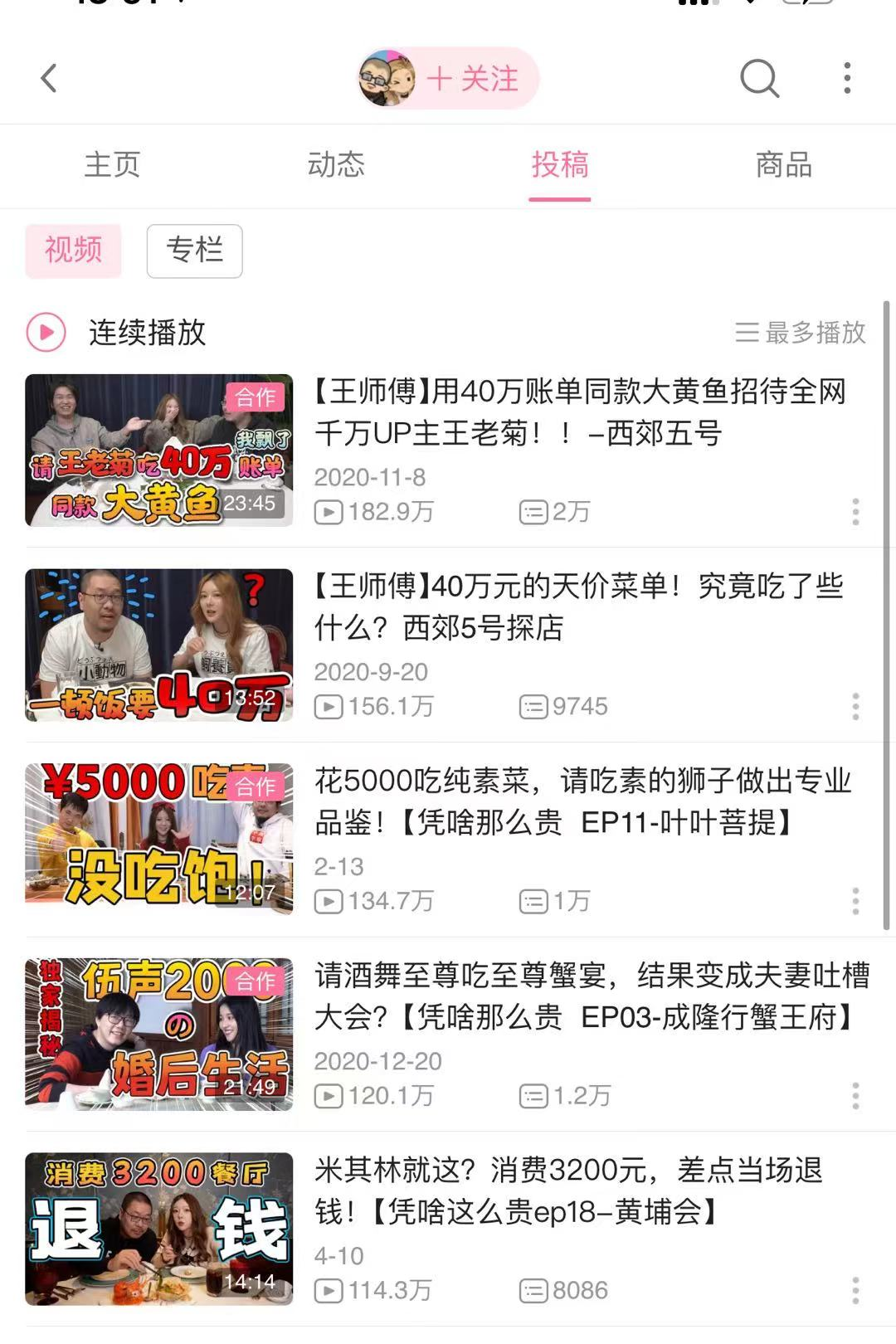This screenshot has height=1344, width=896.
Task: Open search on this uploader's page
Action: (x=758, y=79)
